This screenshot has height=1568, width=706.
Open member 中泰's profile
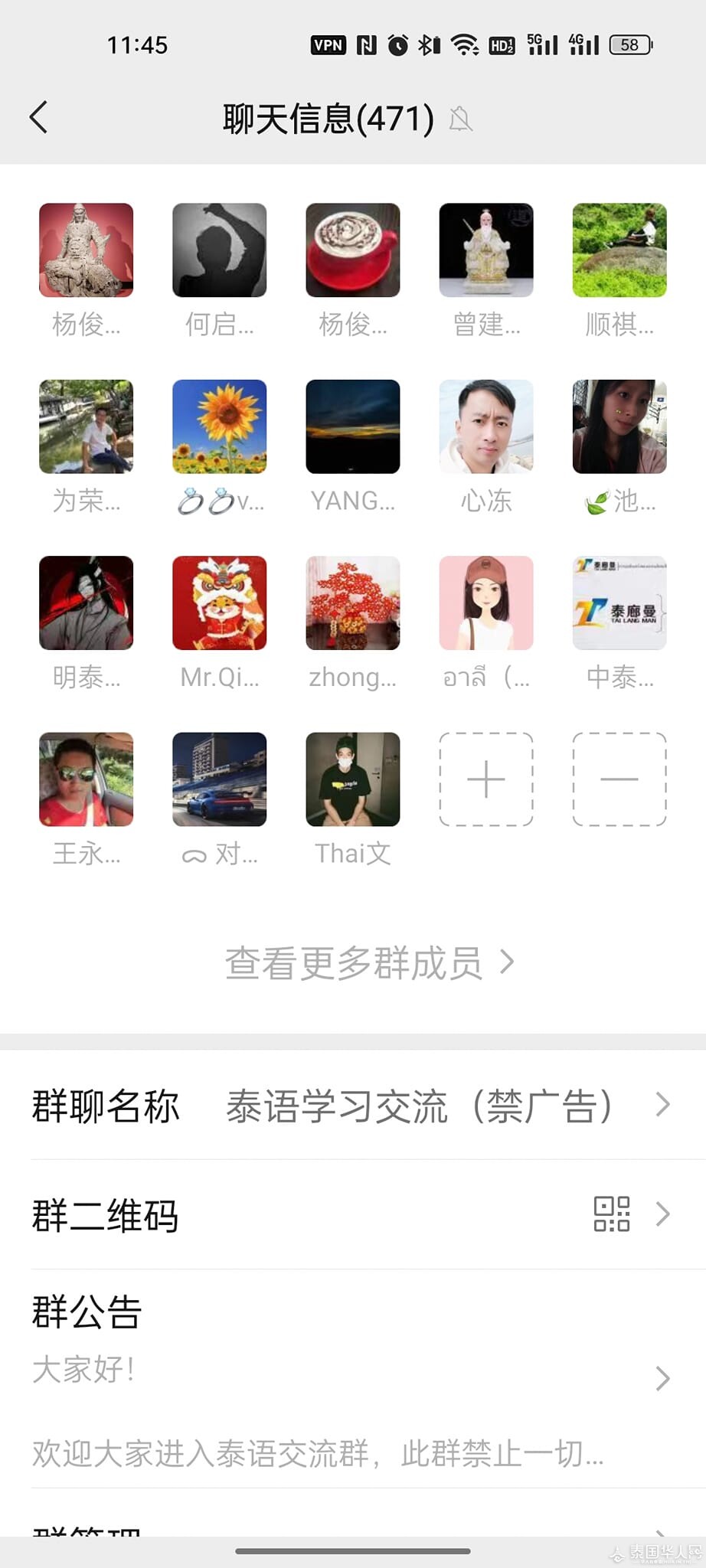pyautogui.click(x=619, y=603)
